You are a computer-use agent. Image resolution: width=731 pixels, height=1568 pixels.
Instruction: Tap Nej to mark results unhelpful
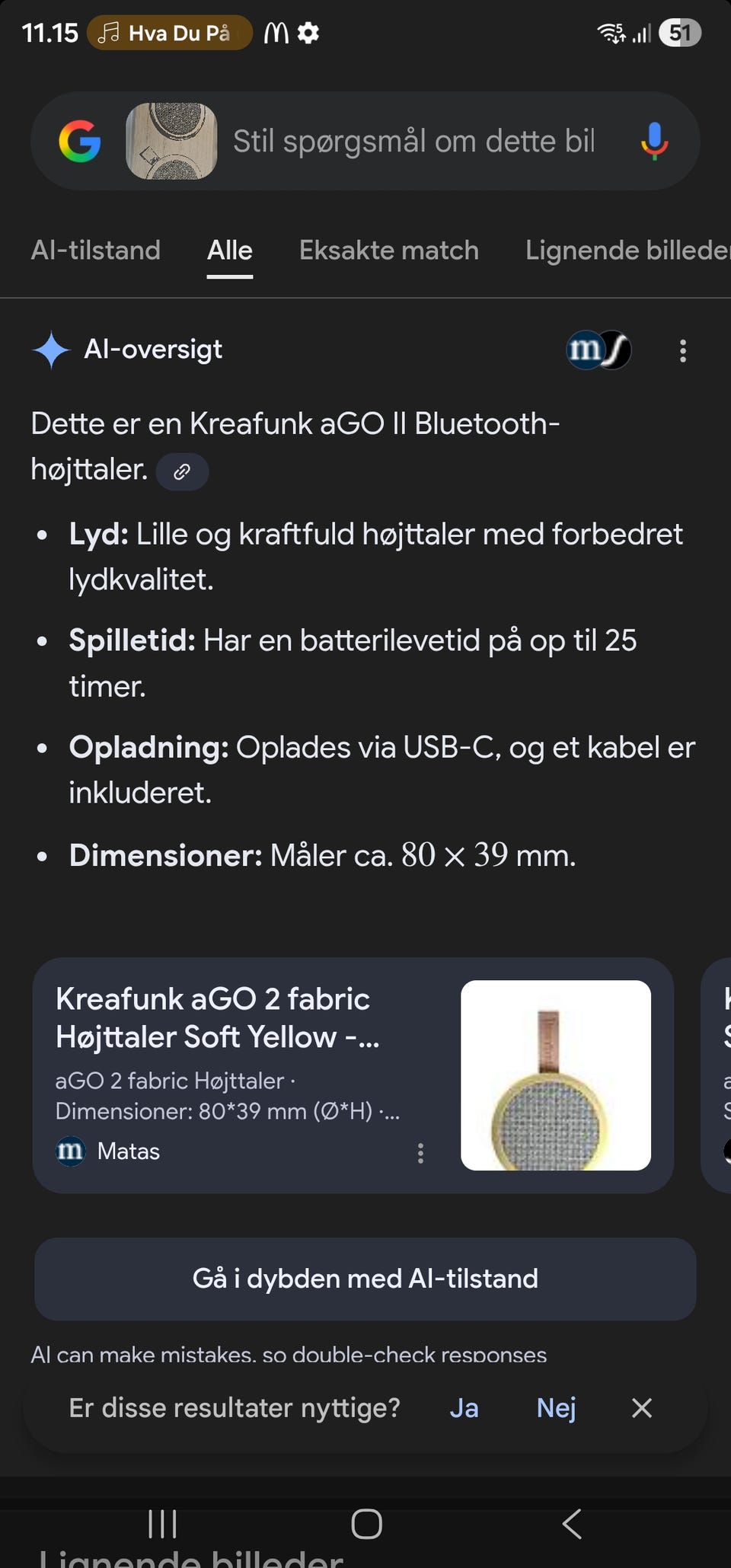[x=555, y=1408]
